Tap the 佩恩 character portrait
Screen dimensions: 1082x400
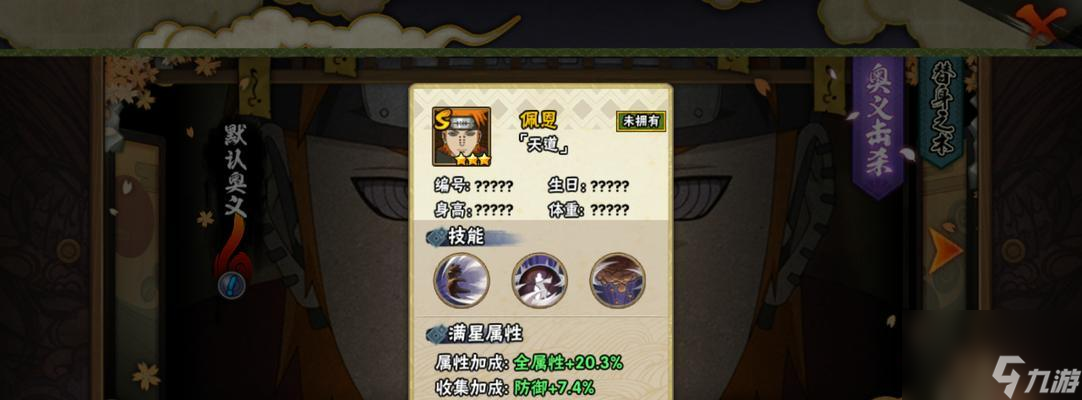tap(461, 136)
